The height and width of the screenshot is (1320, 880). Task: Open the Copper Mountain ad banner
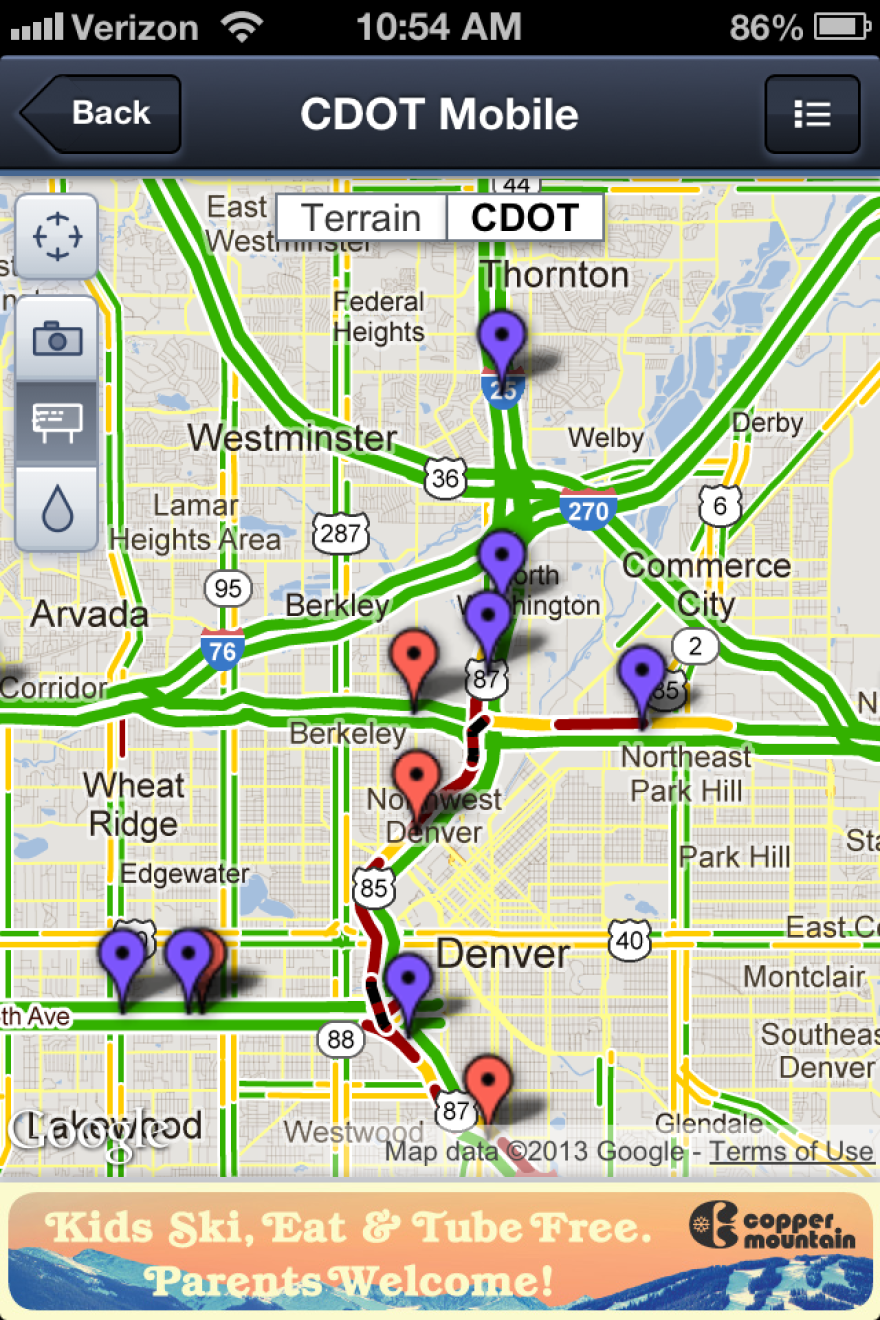[440, 1250]
